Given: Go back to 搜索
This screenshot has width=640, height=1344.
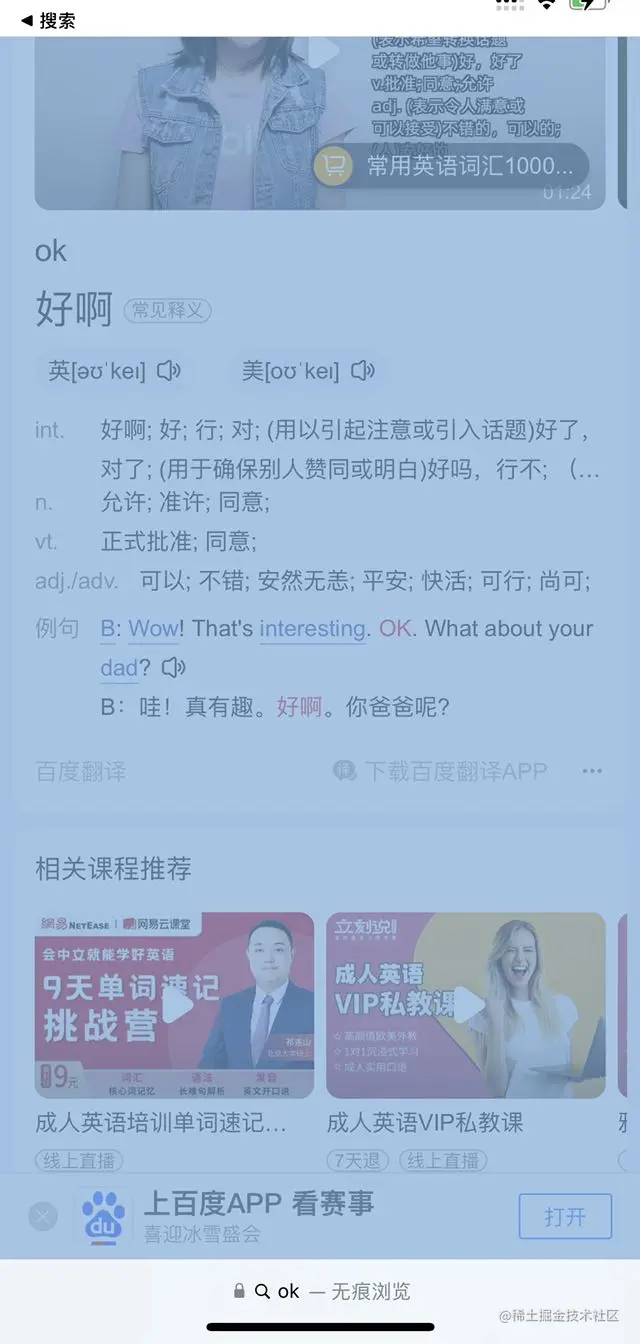Looking at the screenshot, I should [x=47, y=20].
